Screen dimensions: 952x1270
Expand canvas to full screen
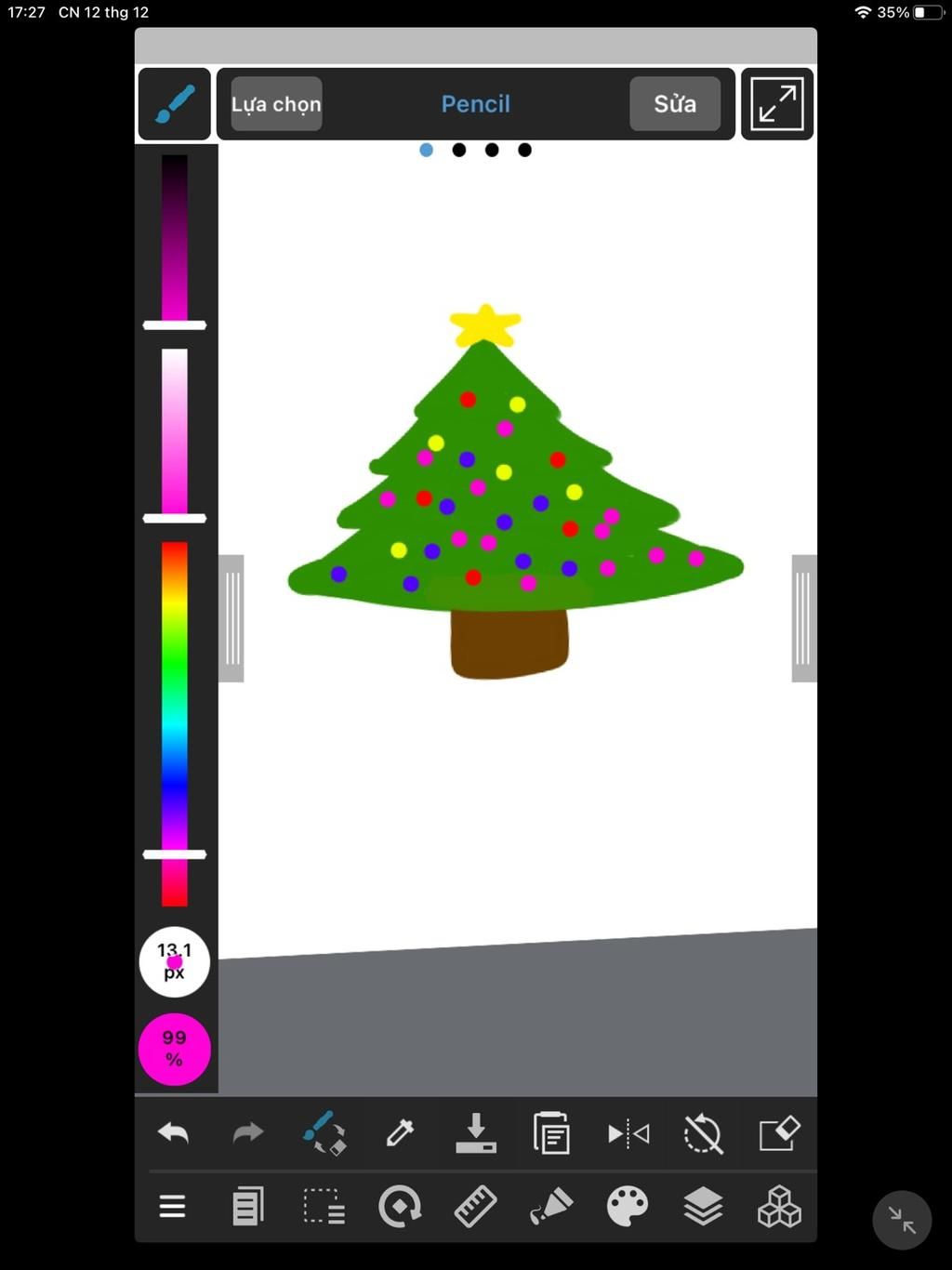[777, 104]
